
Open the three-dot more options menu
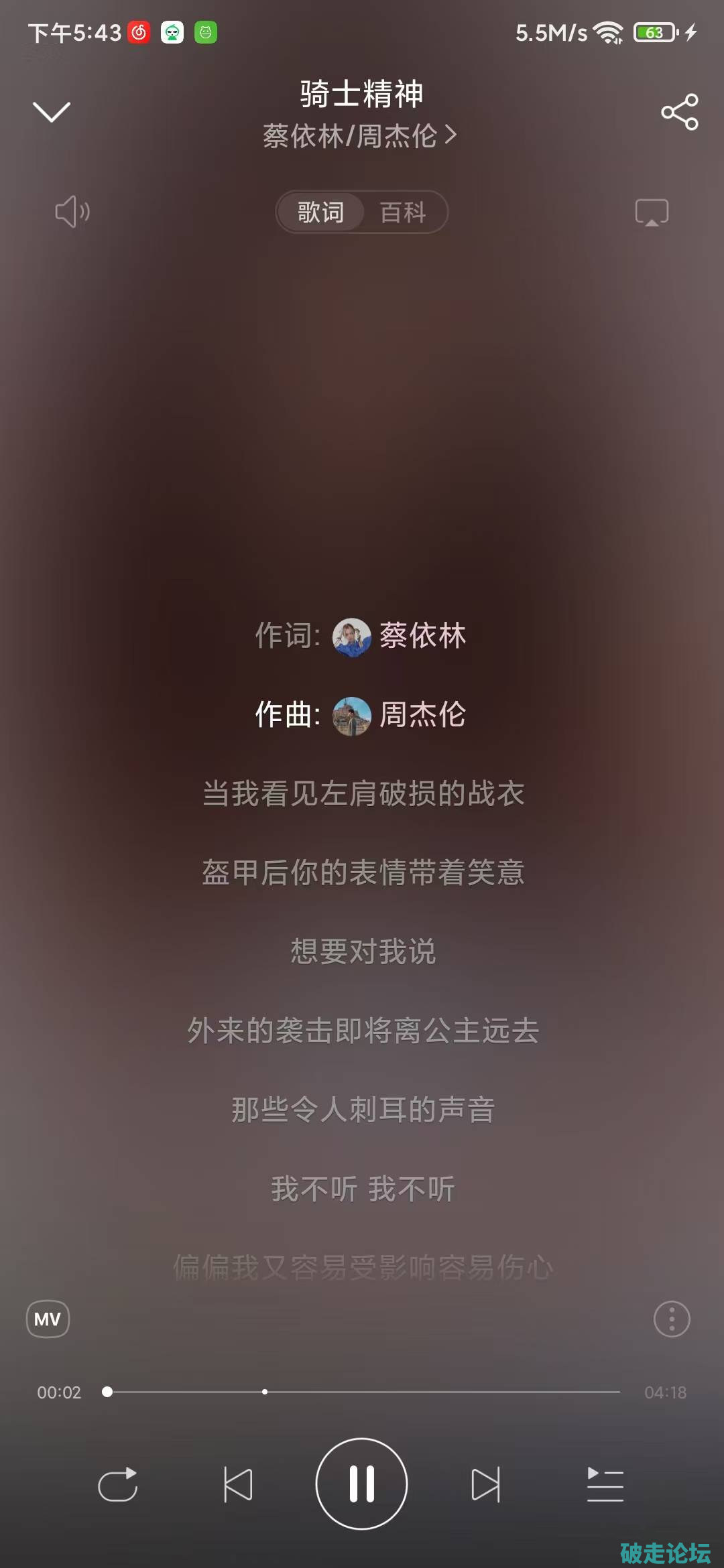click(672, 1319)
